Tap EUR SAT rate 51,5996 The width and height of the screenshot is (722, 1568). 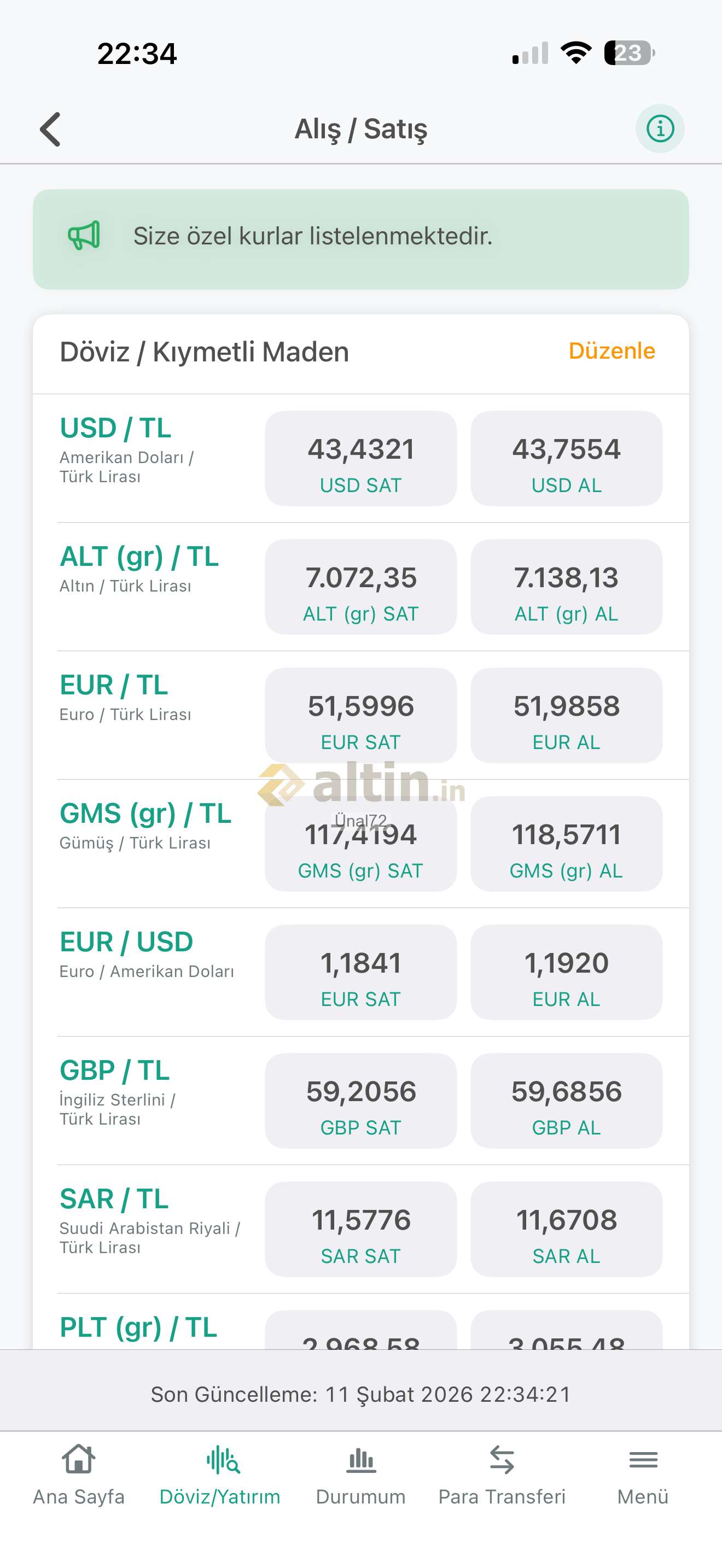click(360, 715)
